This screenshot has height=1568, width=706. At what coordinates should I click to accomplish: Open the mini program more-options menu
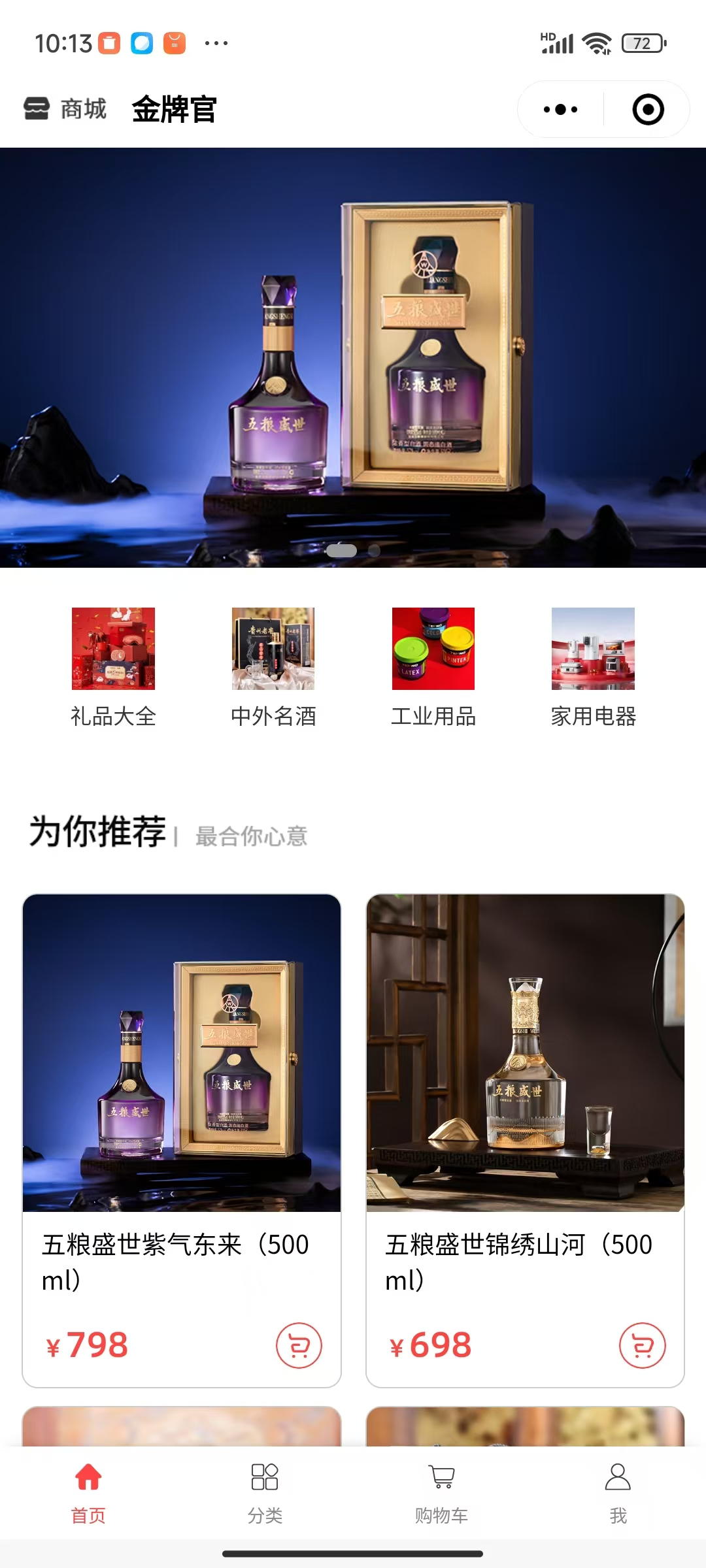[x=561, y=110]
